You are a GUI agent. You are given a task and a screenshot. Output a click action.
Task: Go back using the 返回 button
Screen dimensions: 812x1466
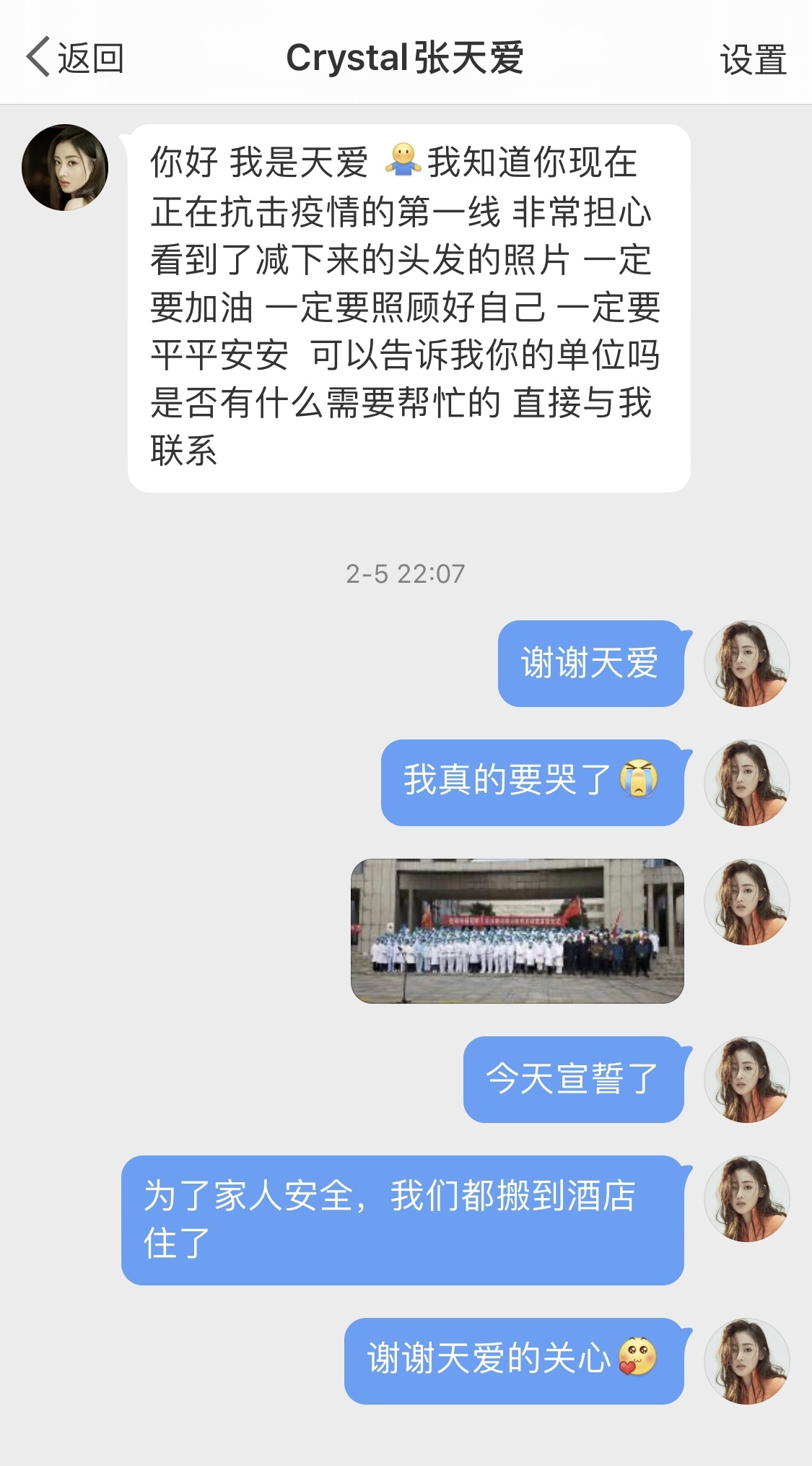(75, 58)
